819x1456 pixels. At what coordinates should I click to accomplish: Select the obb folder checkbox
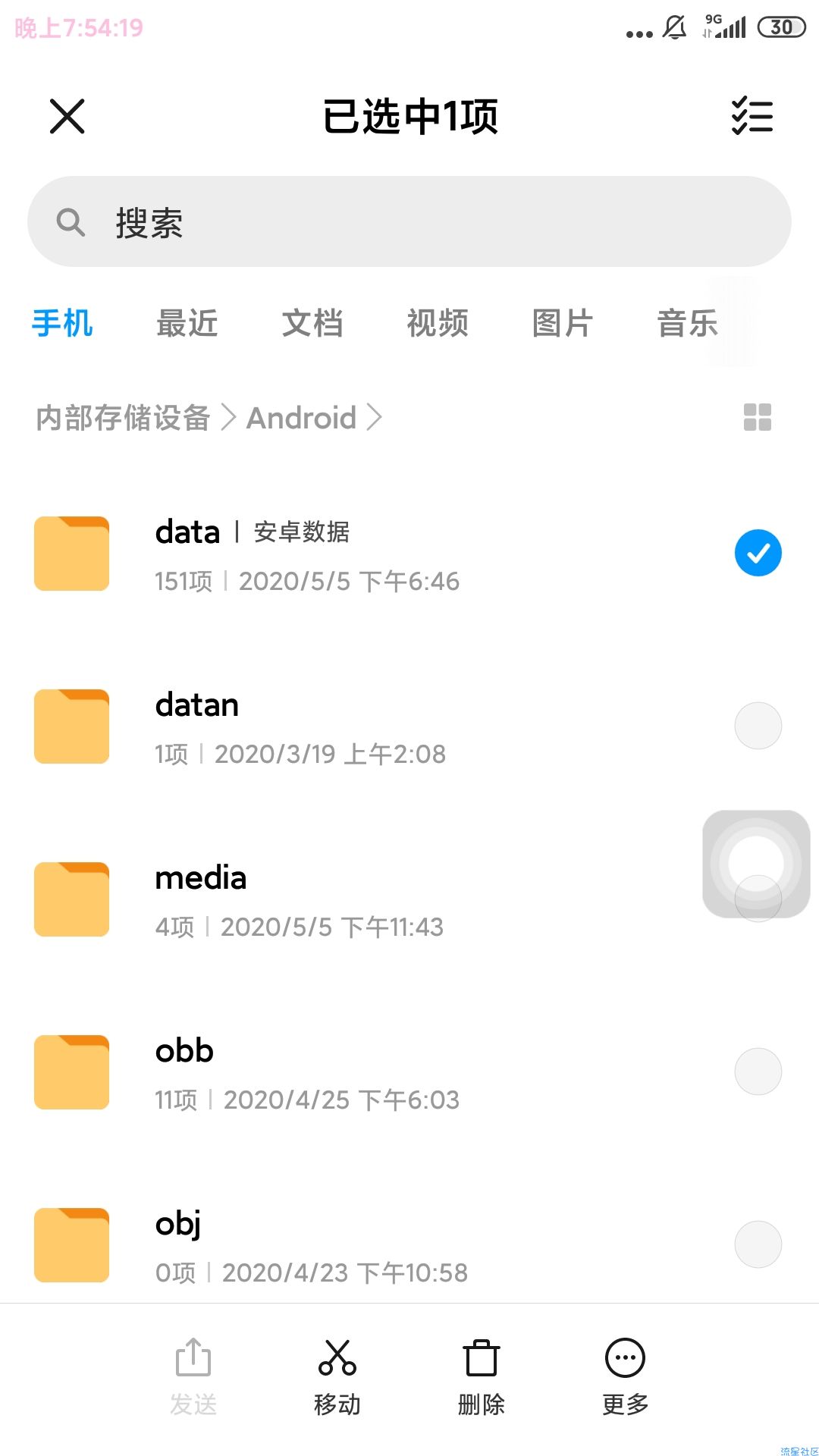[758, 1072]
